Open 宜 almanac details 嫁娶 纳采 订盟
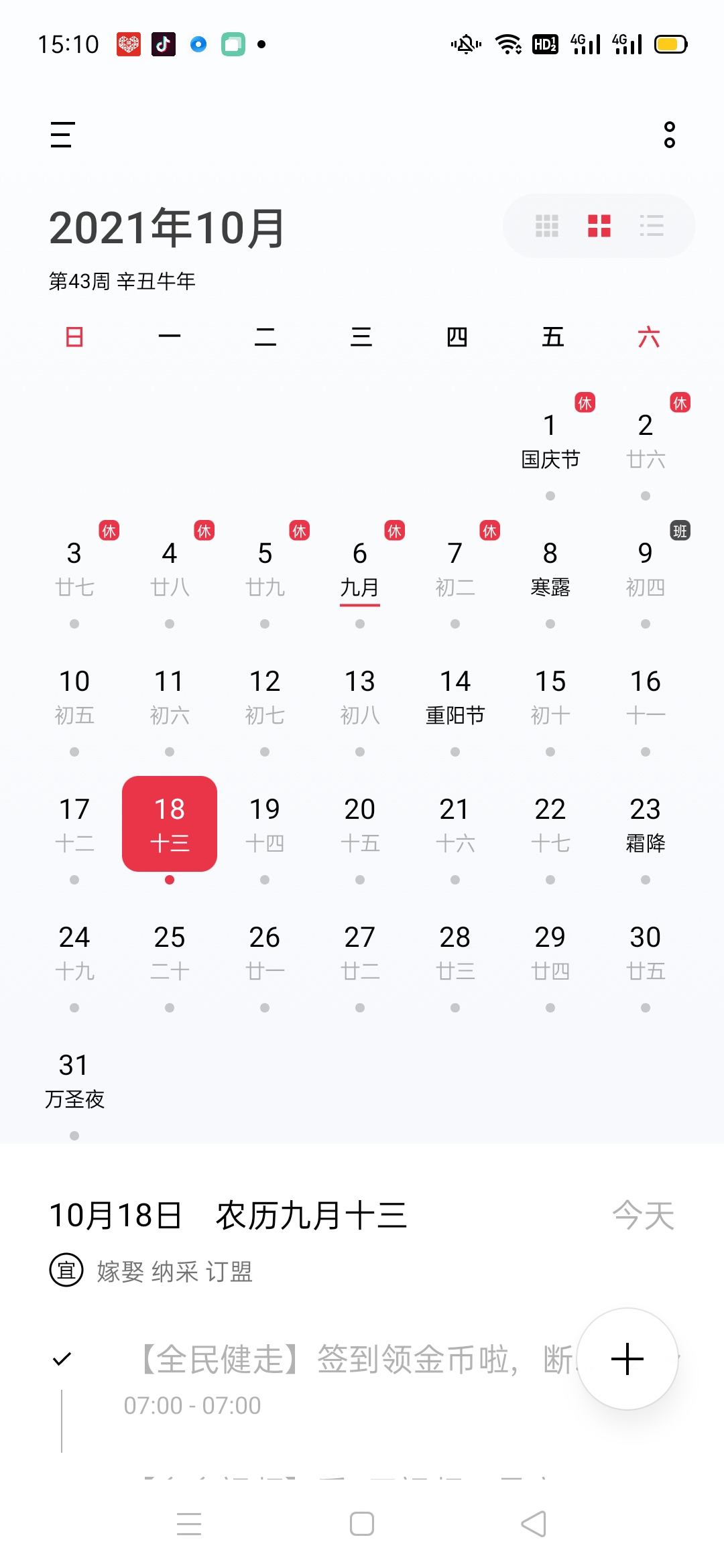The height and width of the screenshot is (1568, 724). (152, 1270)
